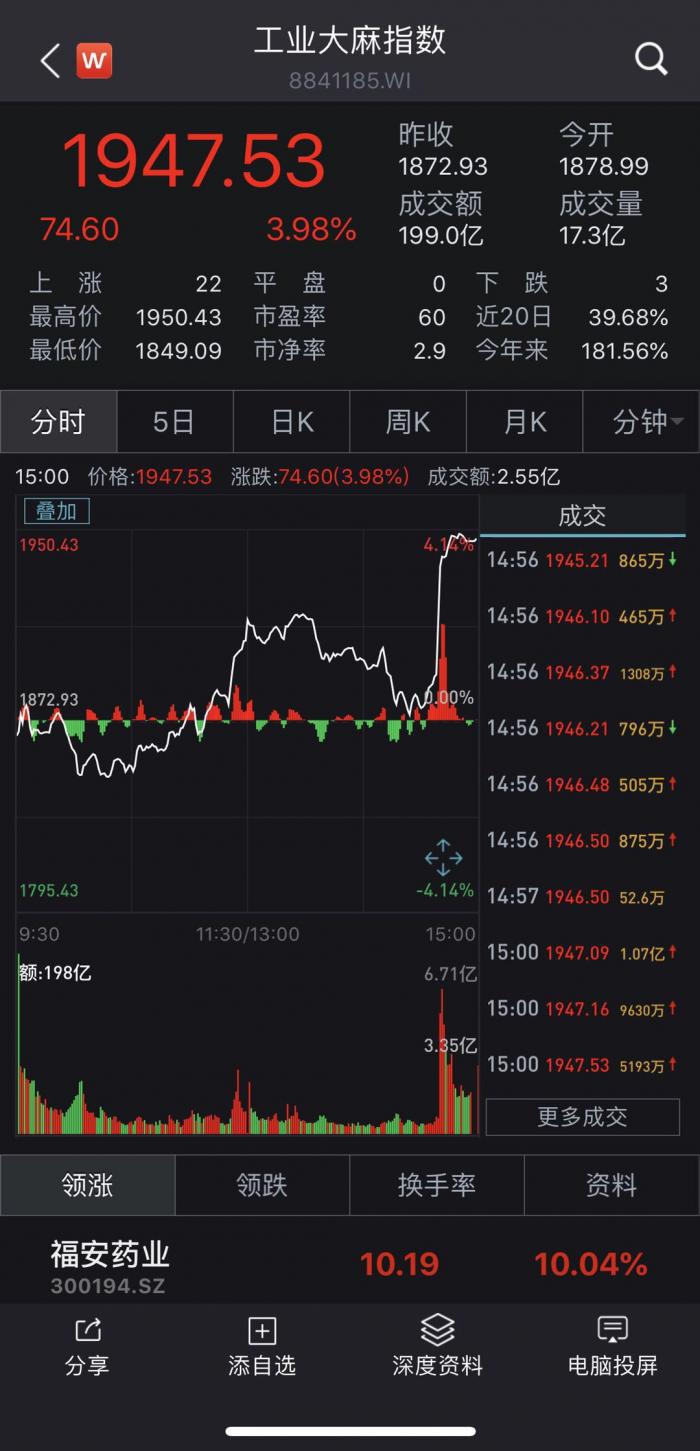Open 深度资料 in bottom bar
Image resolution: width=700 pixels, height=1451 pixels.
[x=437, y=1346]
